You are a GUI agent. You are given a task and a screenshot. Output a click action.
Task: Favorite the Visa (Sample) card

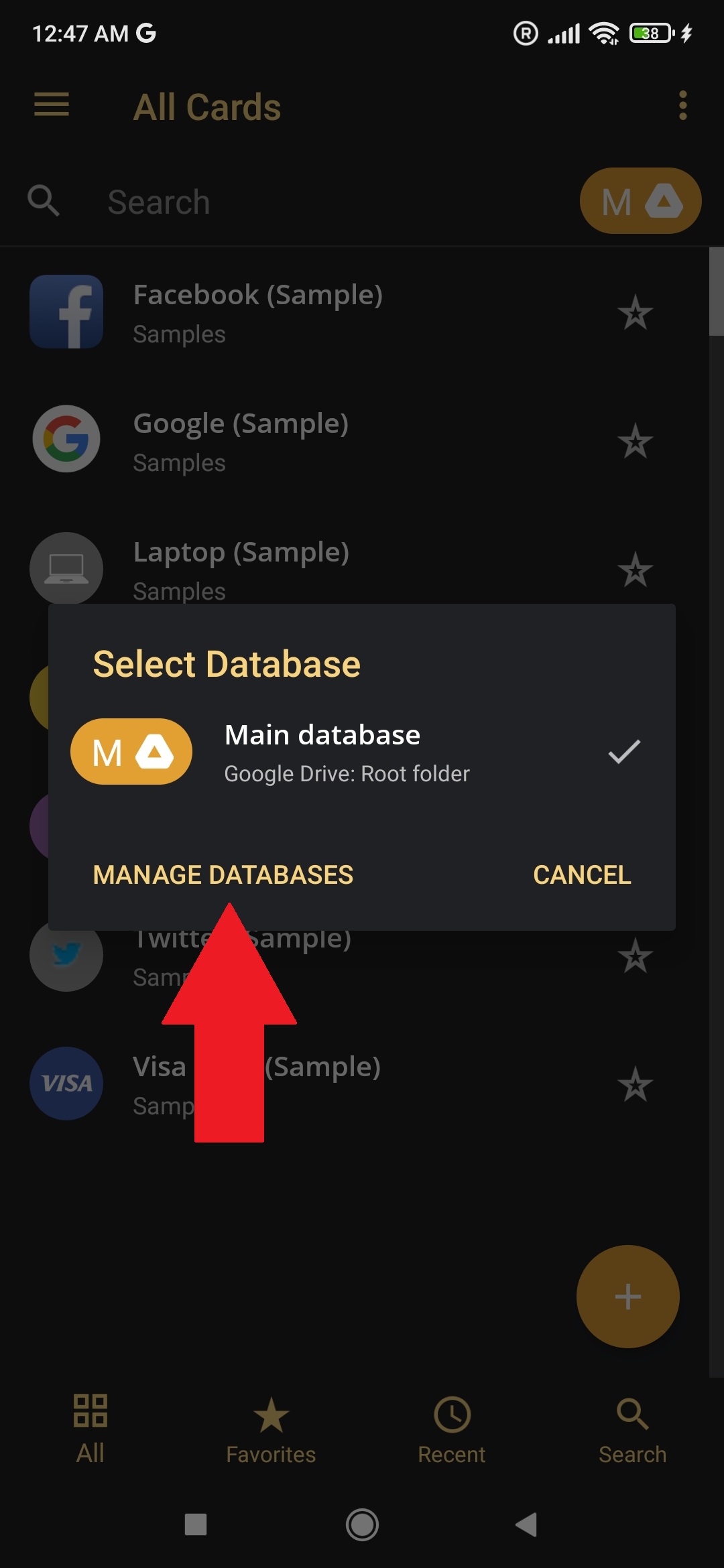pyautogui.click(x=635, y=1085)
